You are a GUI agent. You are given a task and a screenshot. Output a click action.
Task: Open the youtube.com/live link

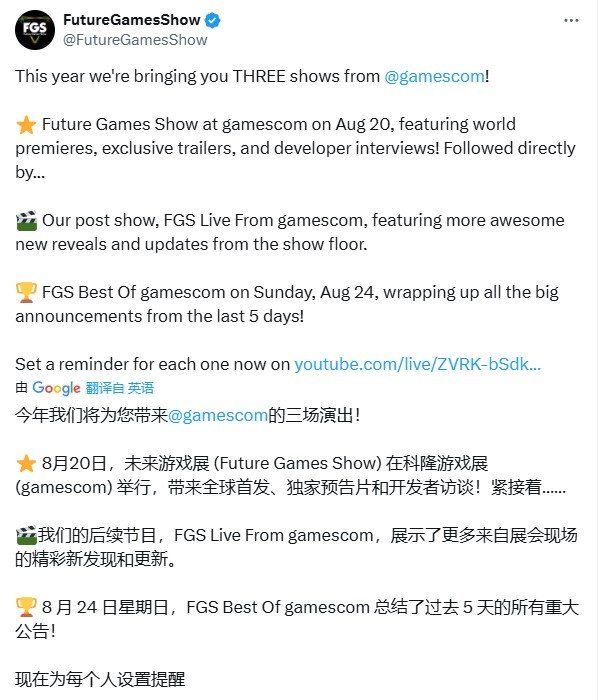click(417, 364)
